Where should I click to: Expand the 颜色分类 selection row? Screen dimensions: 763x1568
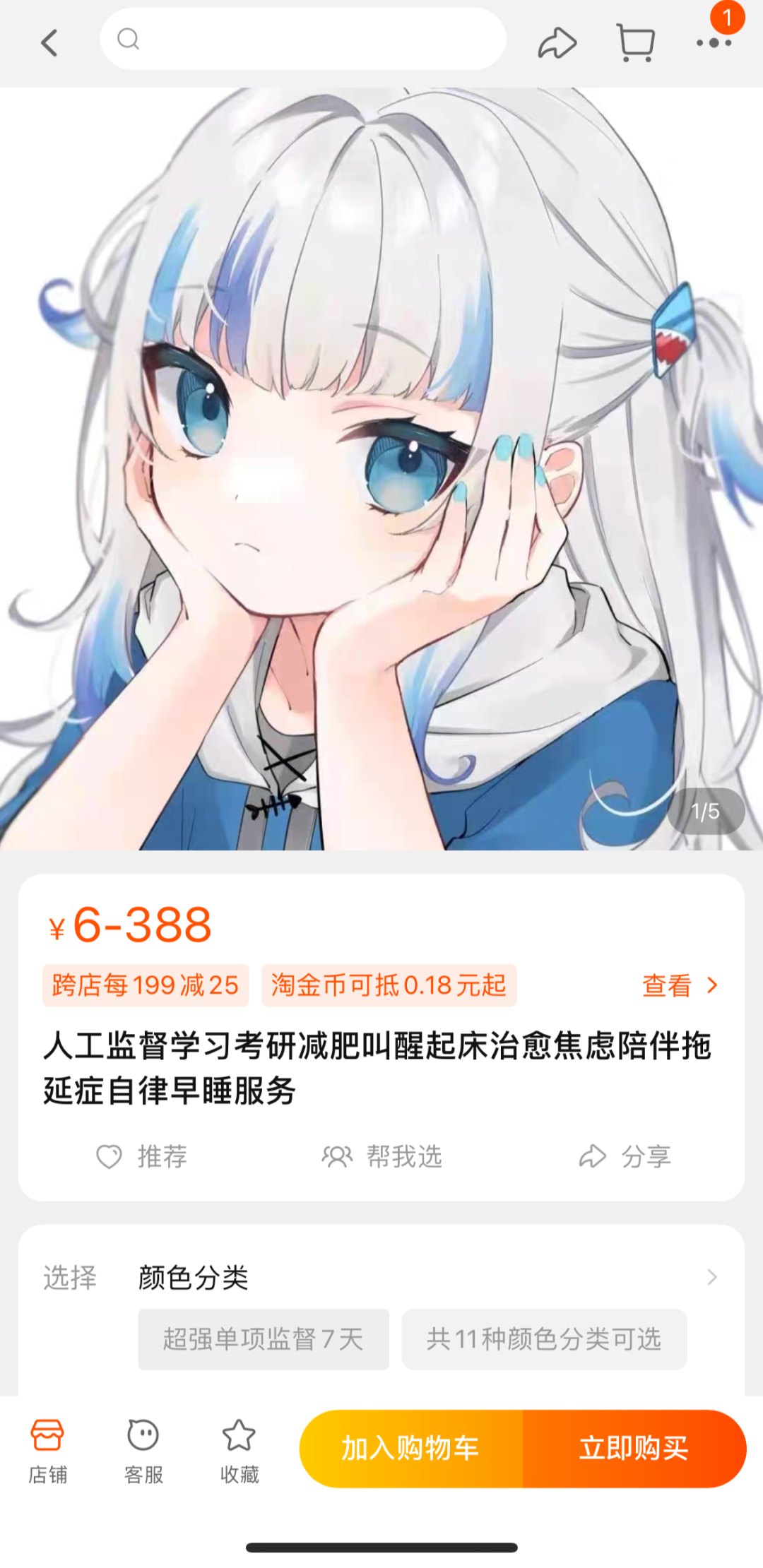coord(424,1277)
